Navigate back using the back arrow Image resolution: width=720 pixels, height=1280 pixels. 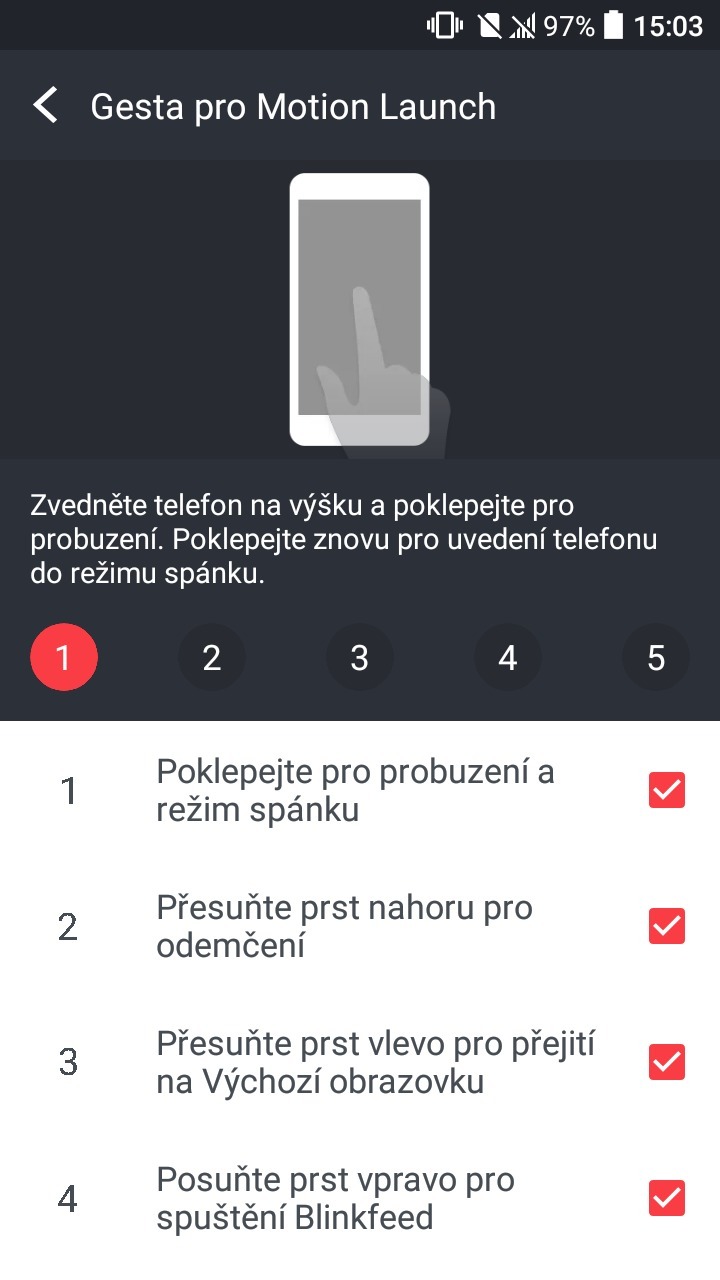pos(42,105)
